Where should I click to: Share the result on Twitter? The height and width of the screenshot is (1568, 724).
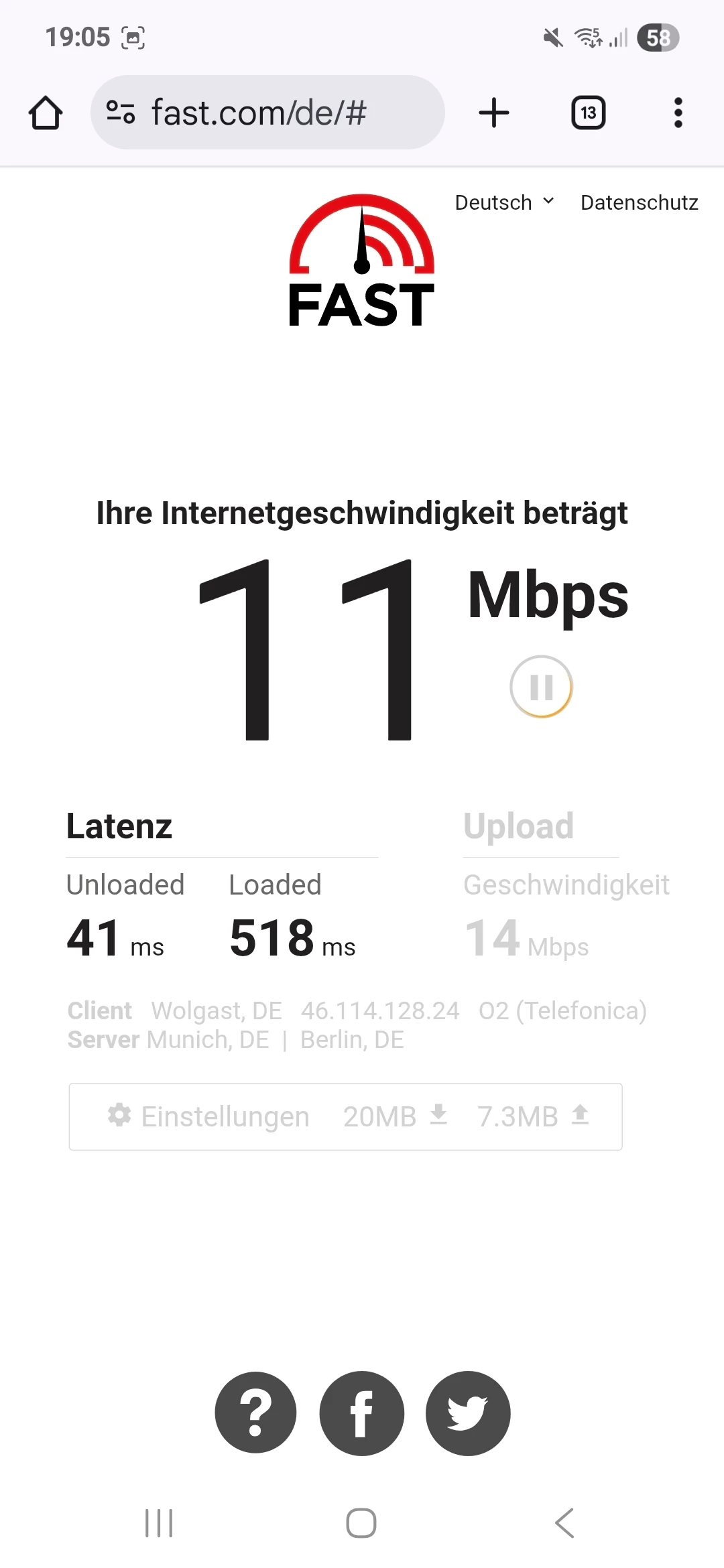(468, 1413)
